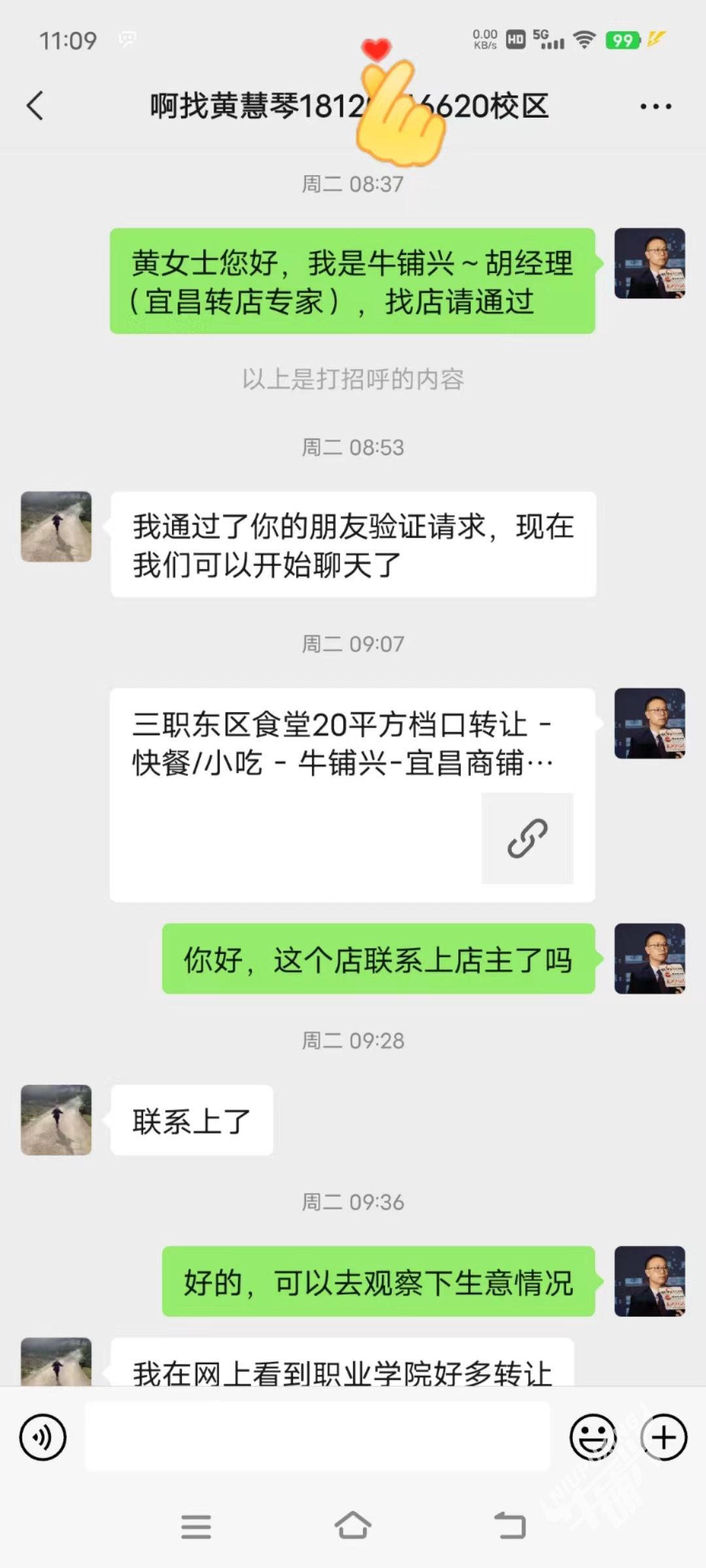Tap the system home button
This screenshot has width=706, height=1568.
353,1526
